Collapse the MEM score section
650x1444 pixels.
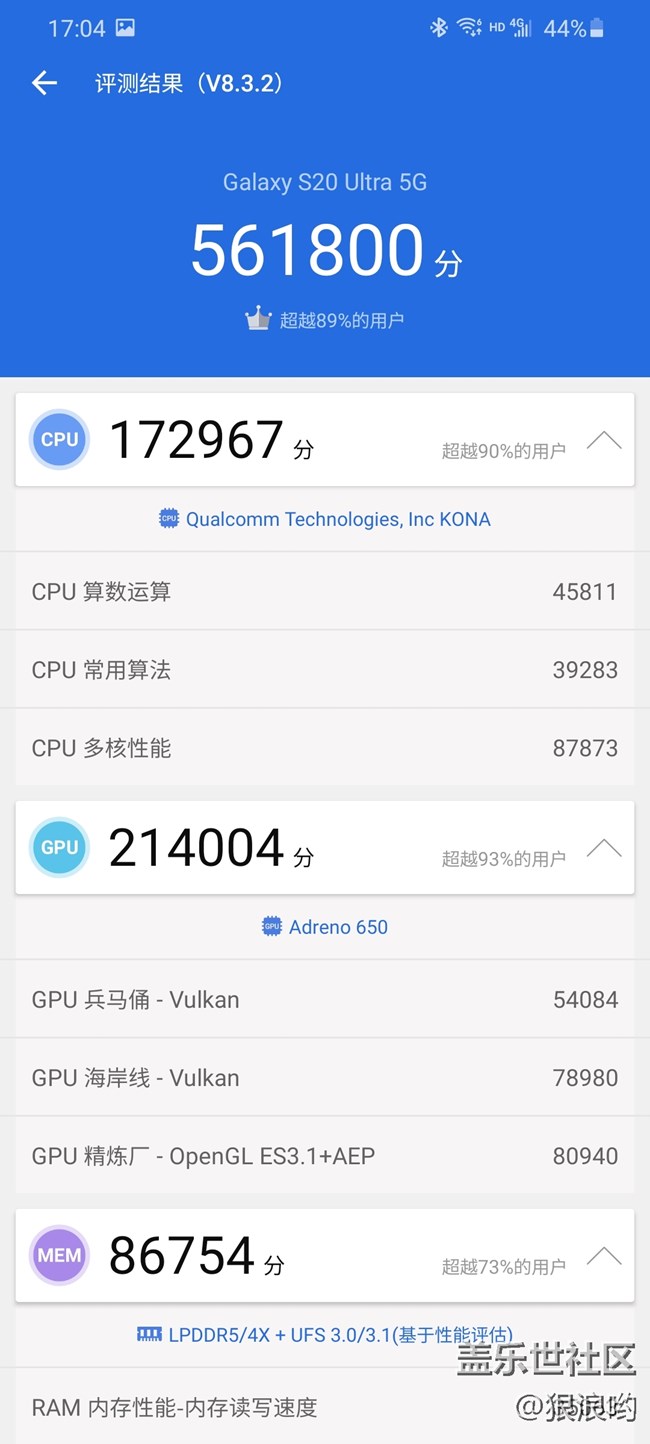(604, 1257)
